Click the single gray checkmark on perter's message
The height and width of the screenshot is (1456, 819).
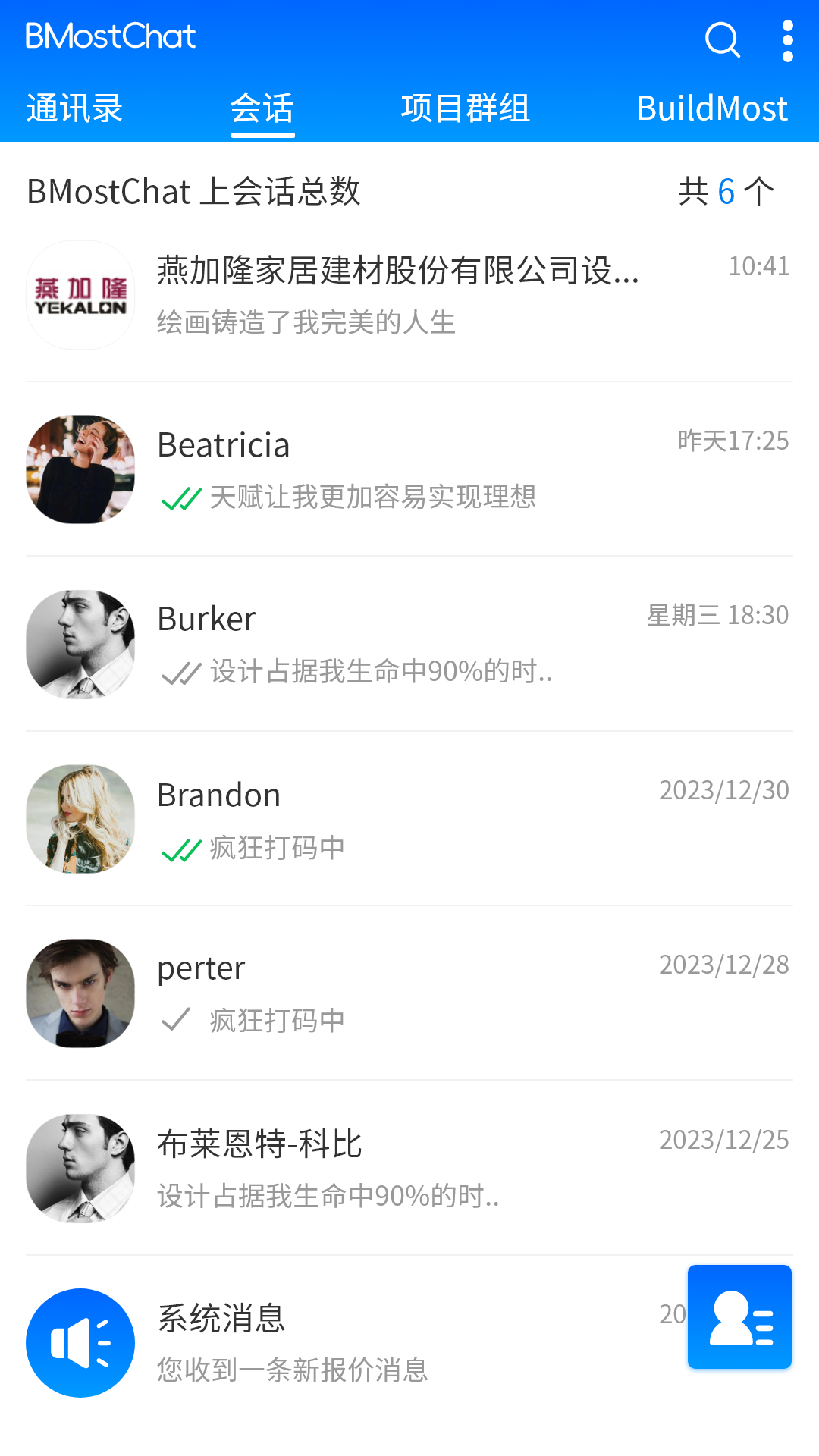click(177, 1019)
